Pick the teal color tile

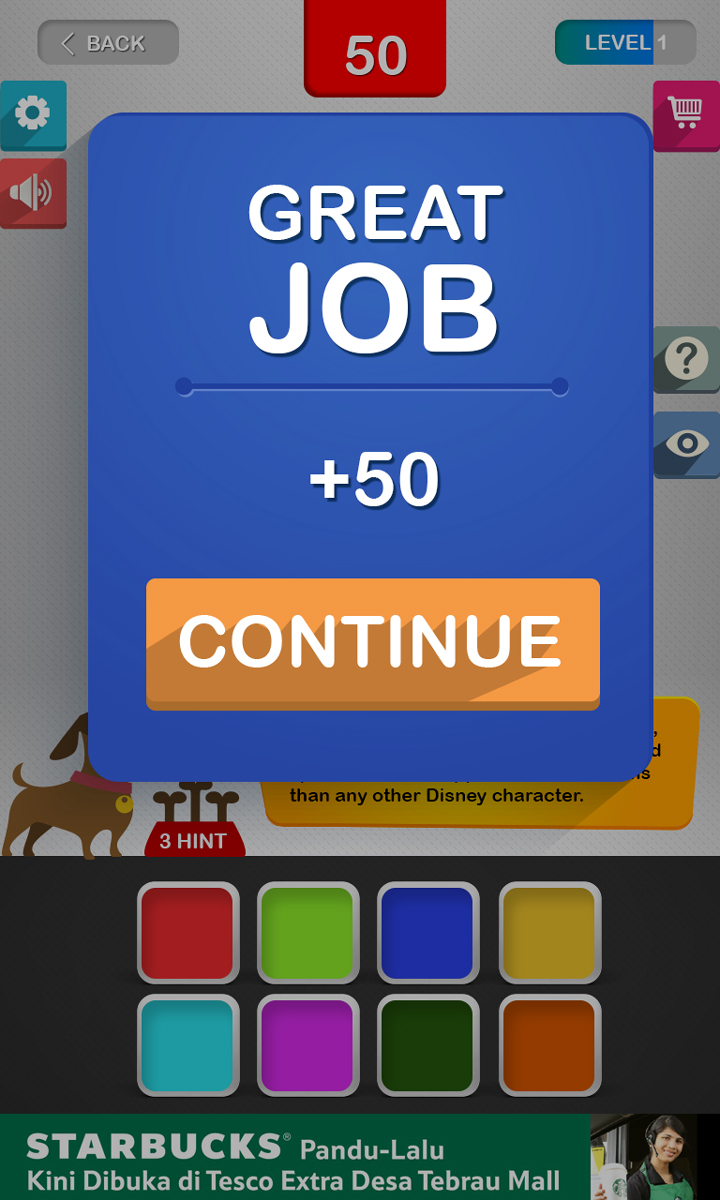point(187,1044)
